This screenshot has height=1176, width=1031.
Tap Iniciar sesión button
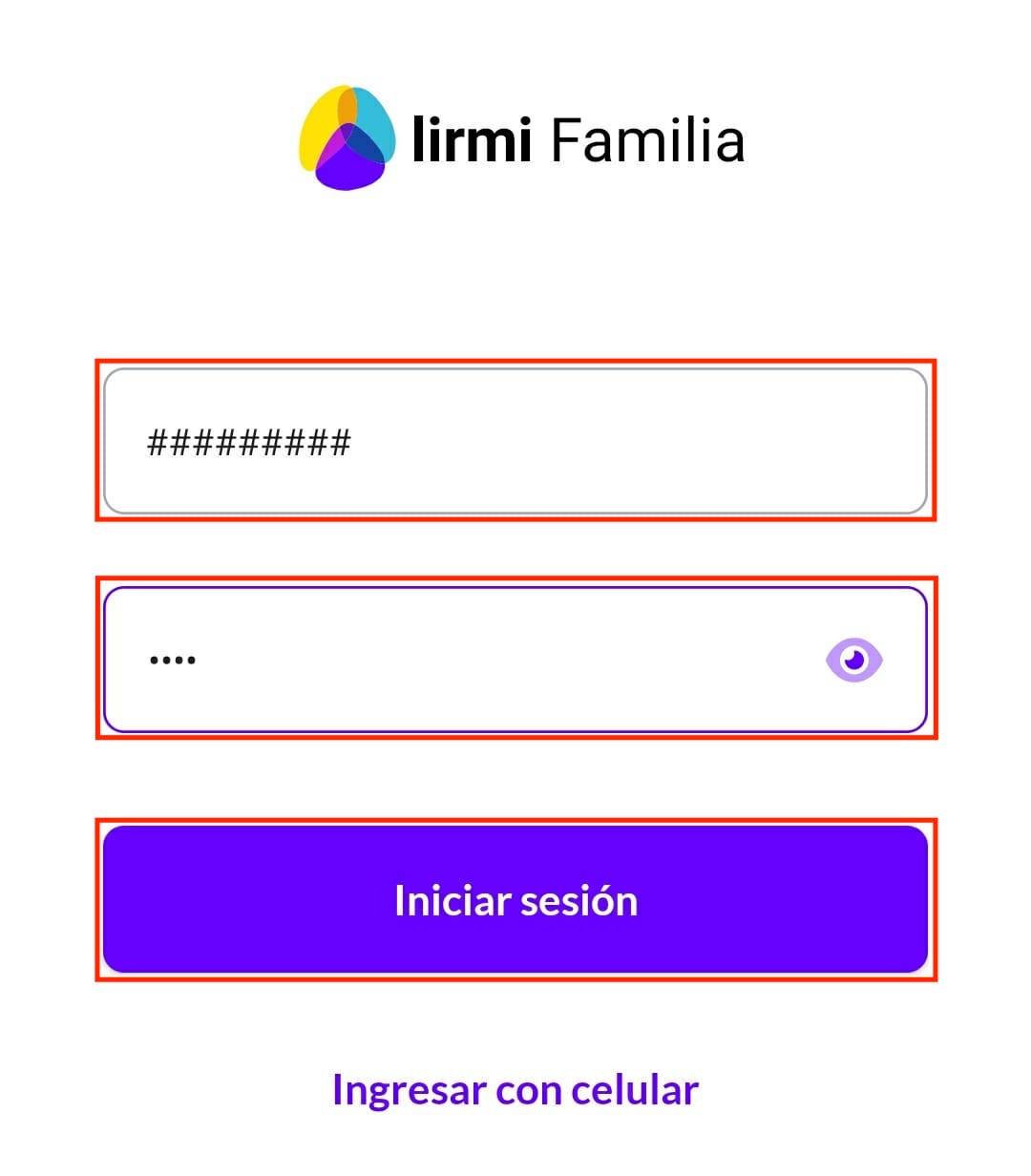pos(515,900)
